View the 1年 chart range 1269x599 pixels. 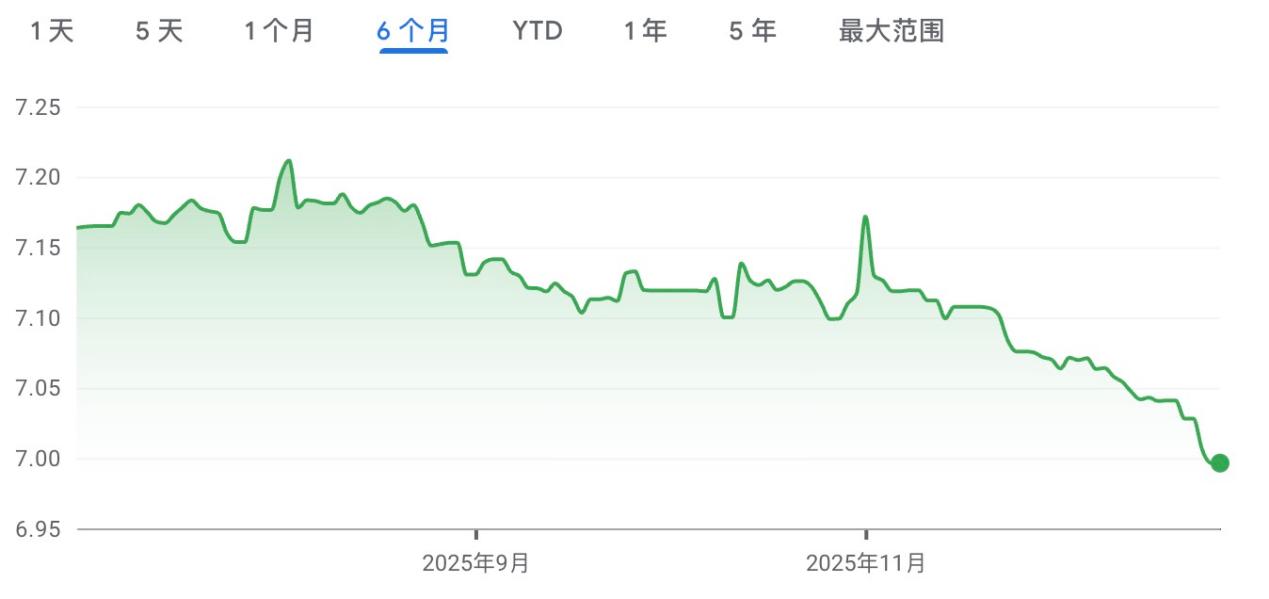(645, 32)
